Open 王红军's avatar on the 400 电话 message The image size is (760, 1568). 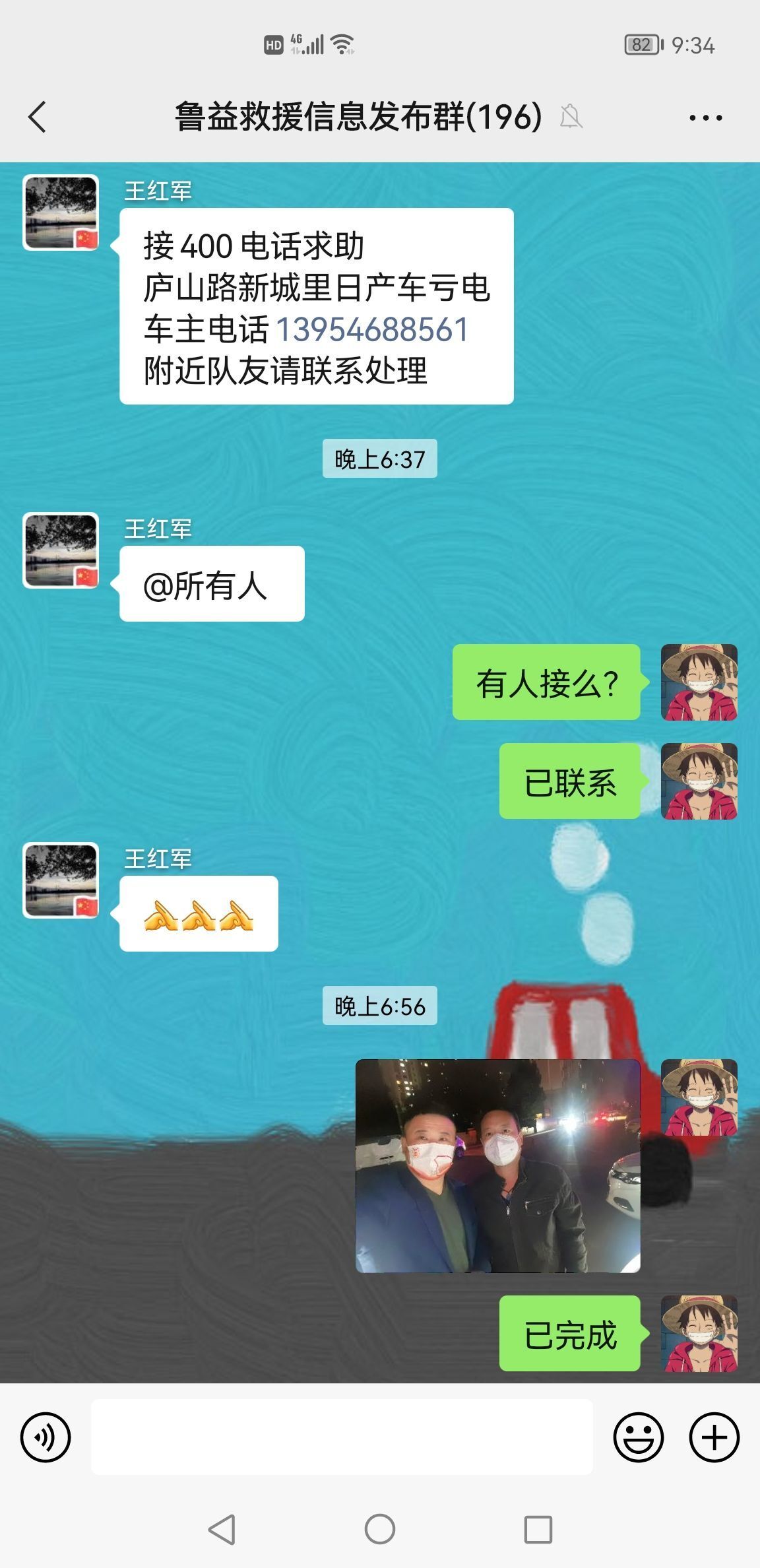point(61,212)
